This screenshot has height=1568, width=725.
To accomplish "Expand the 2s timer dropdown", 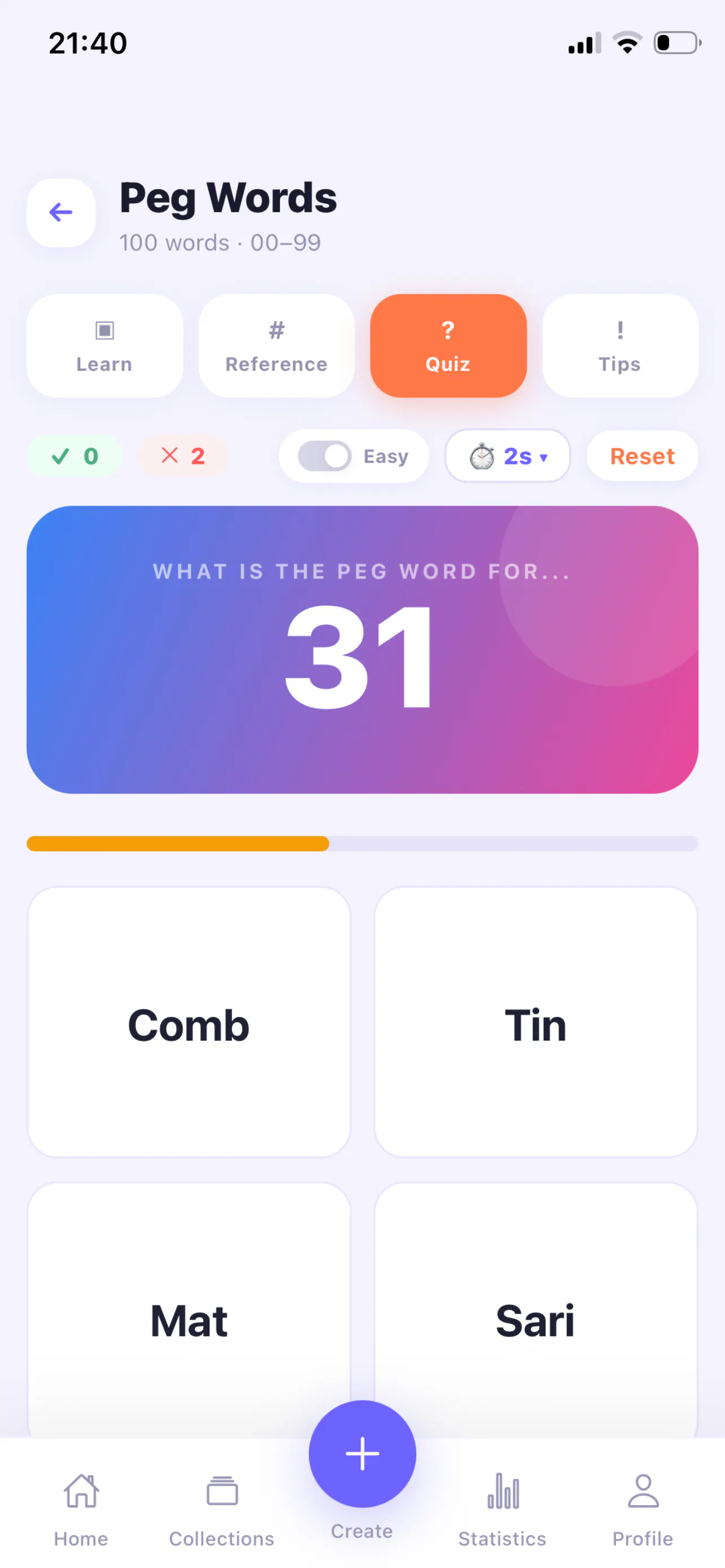I will 508,456.
